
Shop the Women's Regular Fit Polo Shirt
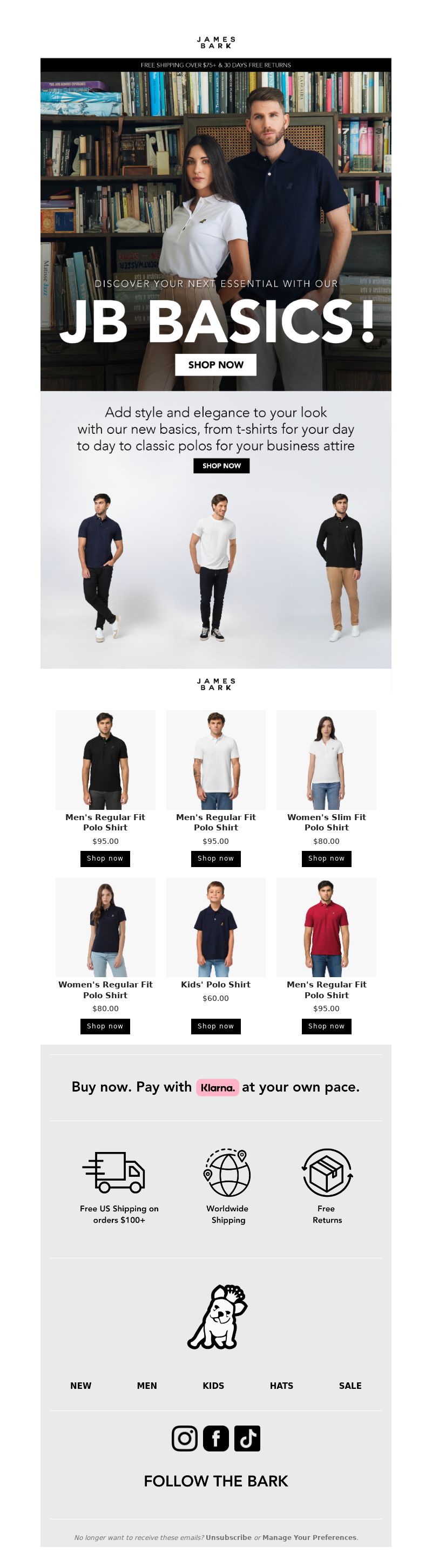(x=105, y=1026)
